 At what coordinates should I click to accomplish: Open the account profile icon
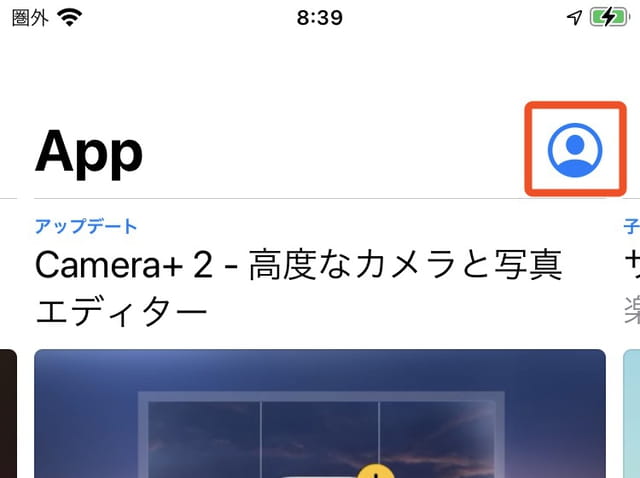point(575,149)
